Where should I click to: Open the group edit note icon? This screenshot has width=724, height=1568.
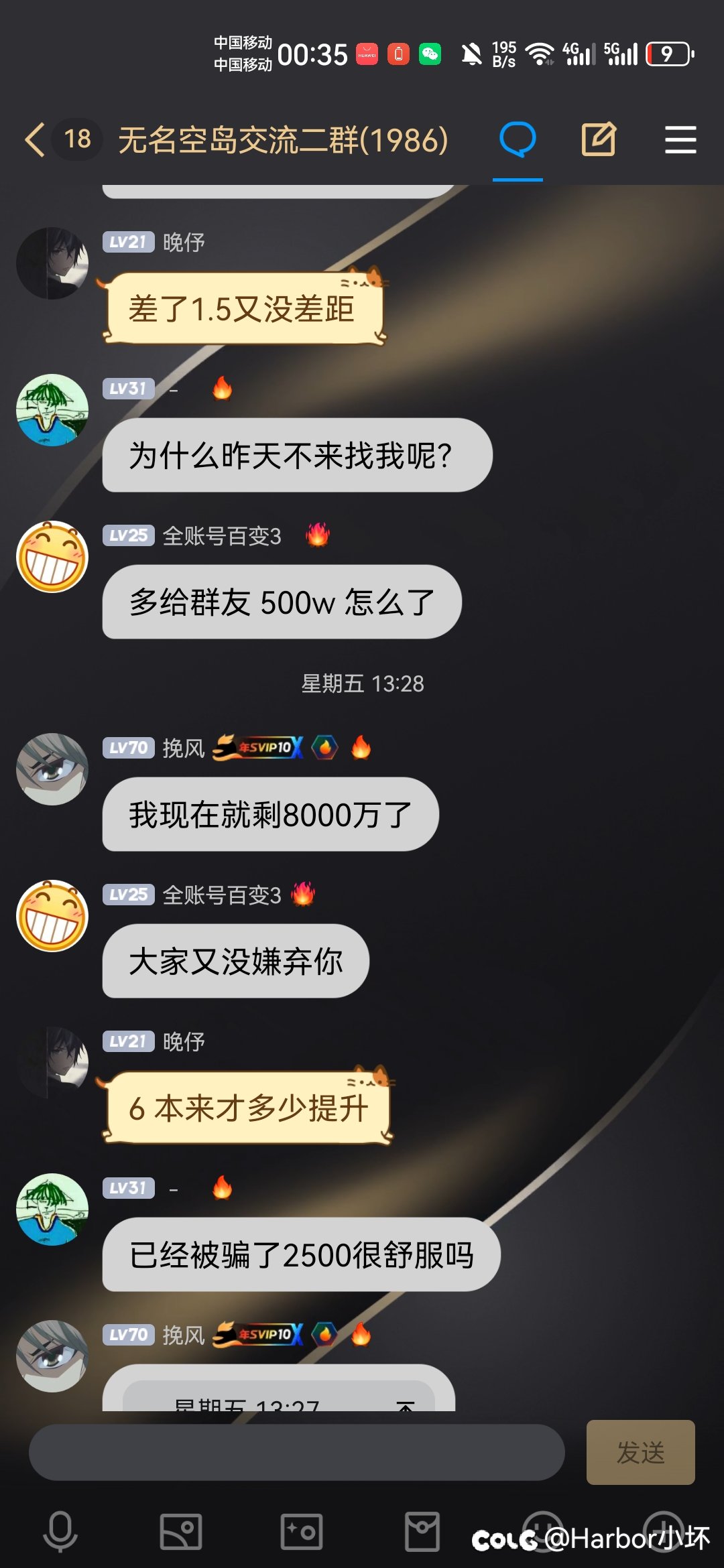599,139
